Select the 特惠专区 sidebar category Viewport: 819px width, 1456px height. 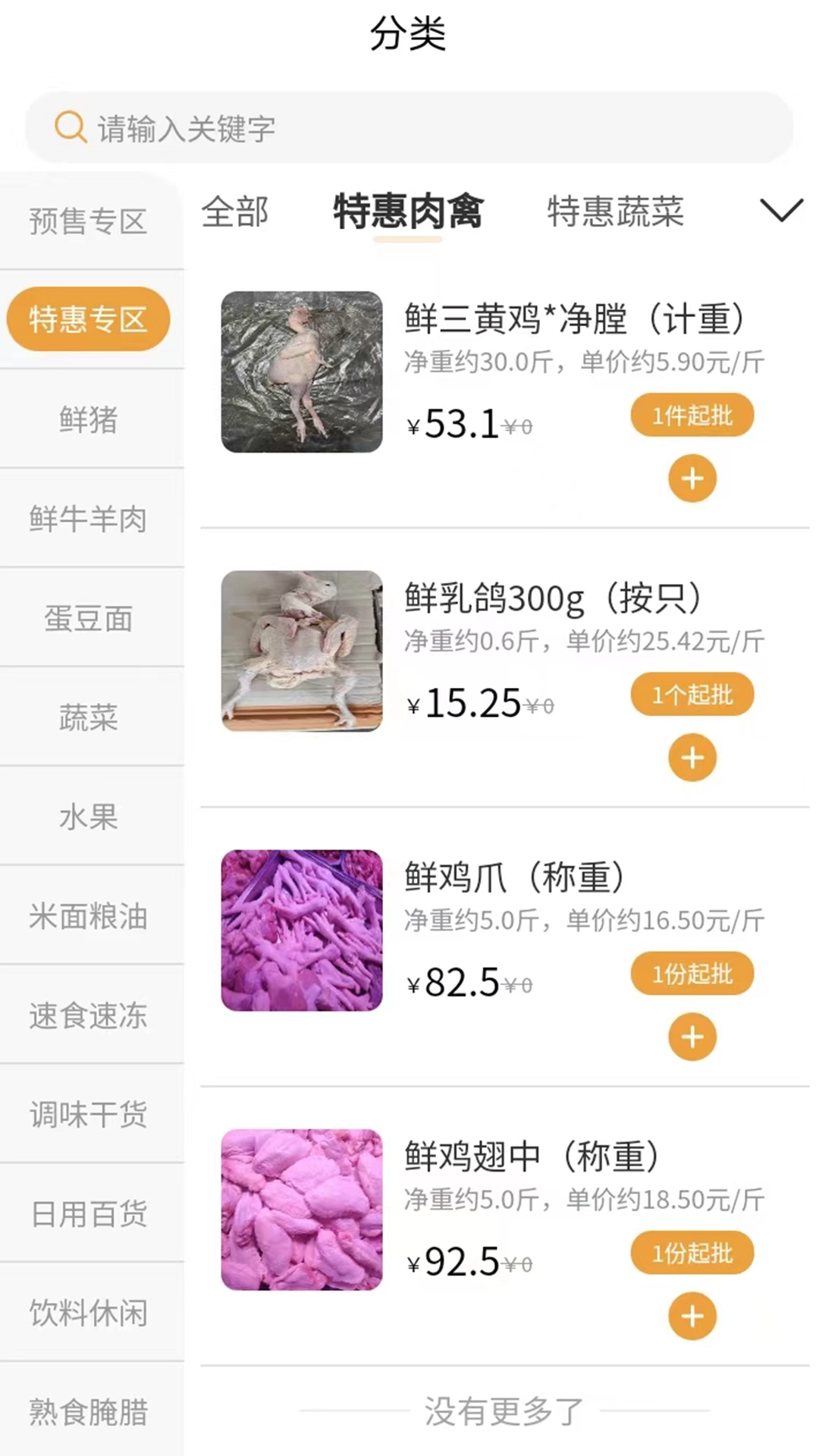pos(89,319)
